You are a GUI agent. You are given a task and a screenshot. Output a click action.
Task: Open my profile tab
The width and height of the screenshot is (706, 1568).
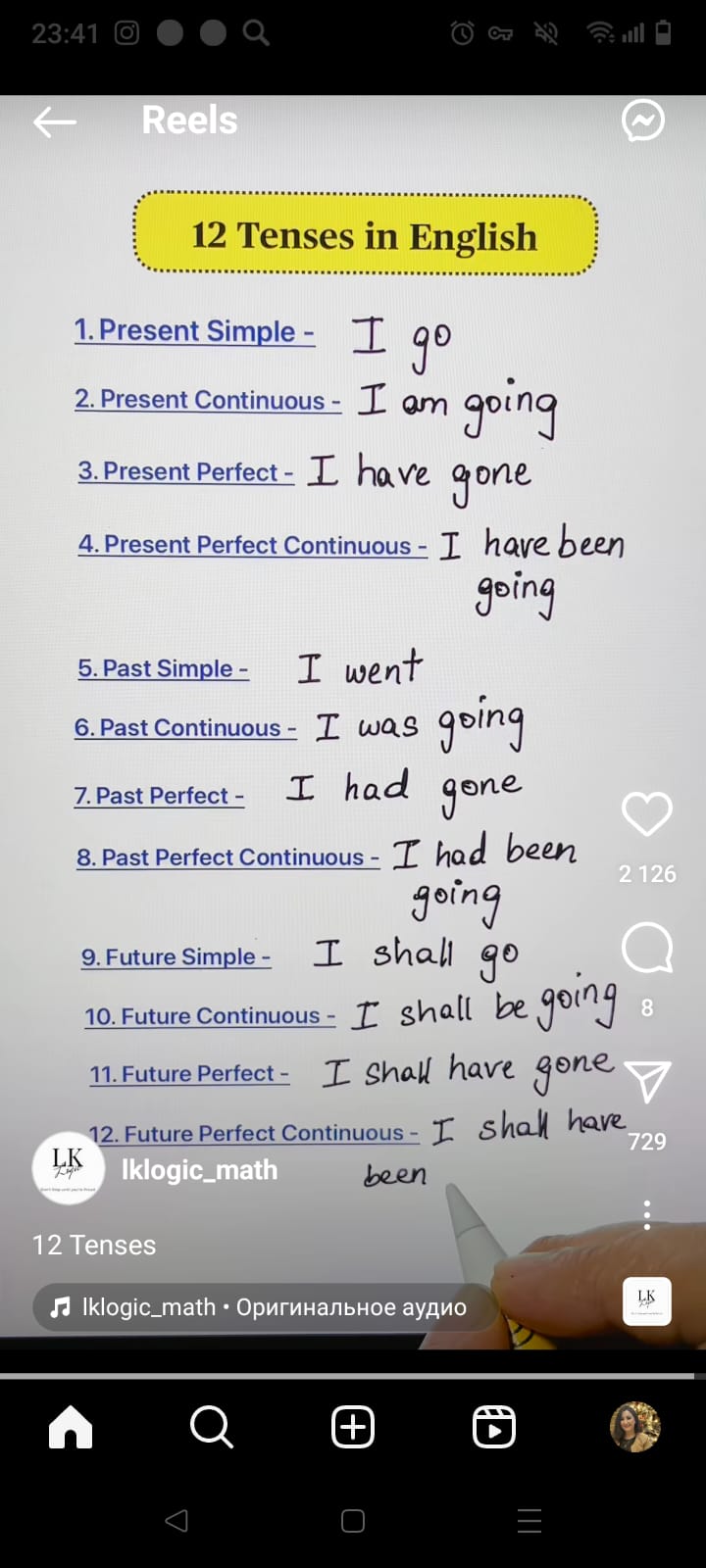click(x=635, y=1427)
